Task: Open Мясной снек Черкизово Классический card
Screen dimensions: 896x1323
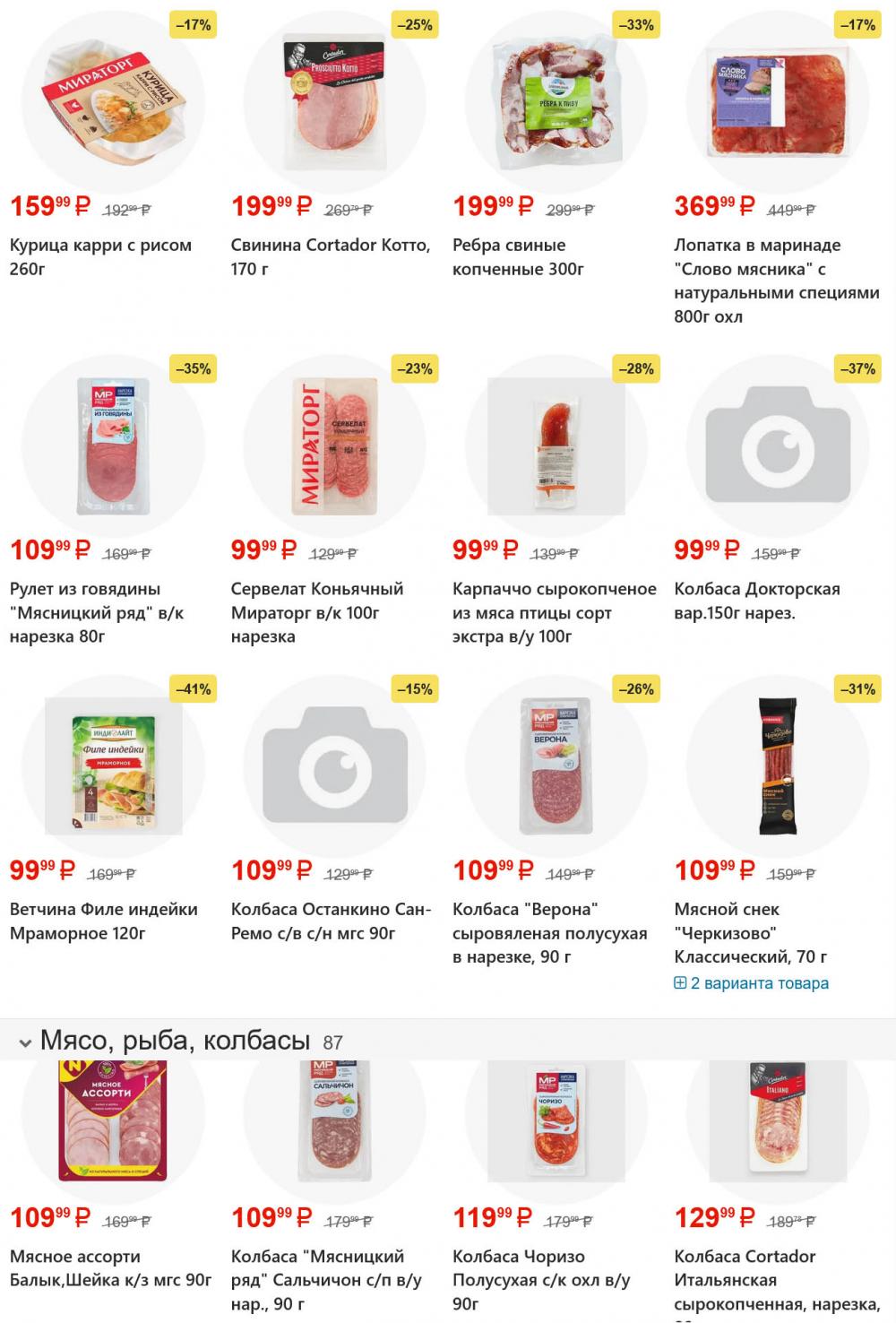Action: click(x=750, y=932)
